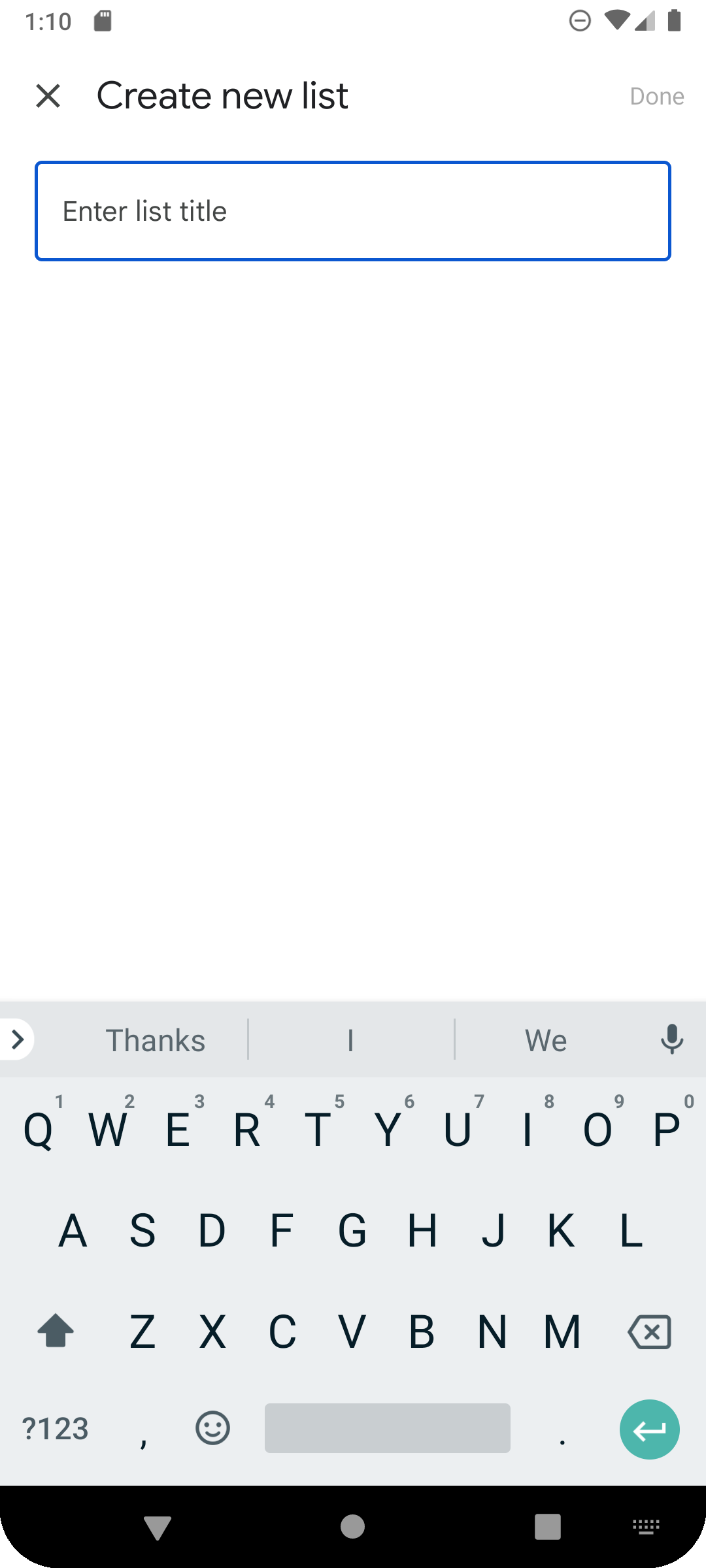Viewport: 706px width, 1568px height.
Task: Tap the green enter key
Action: click(x=649, y=1429)
